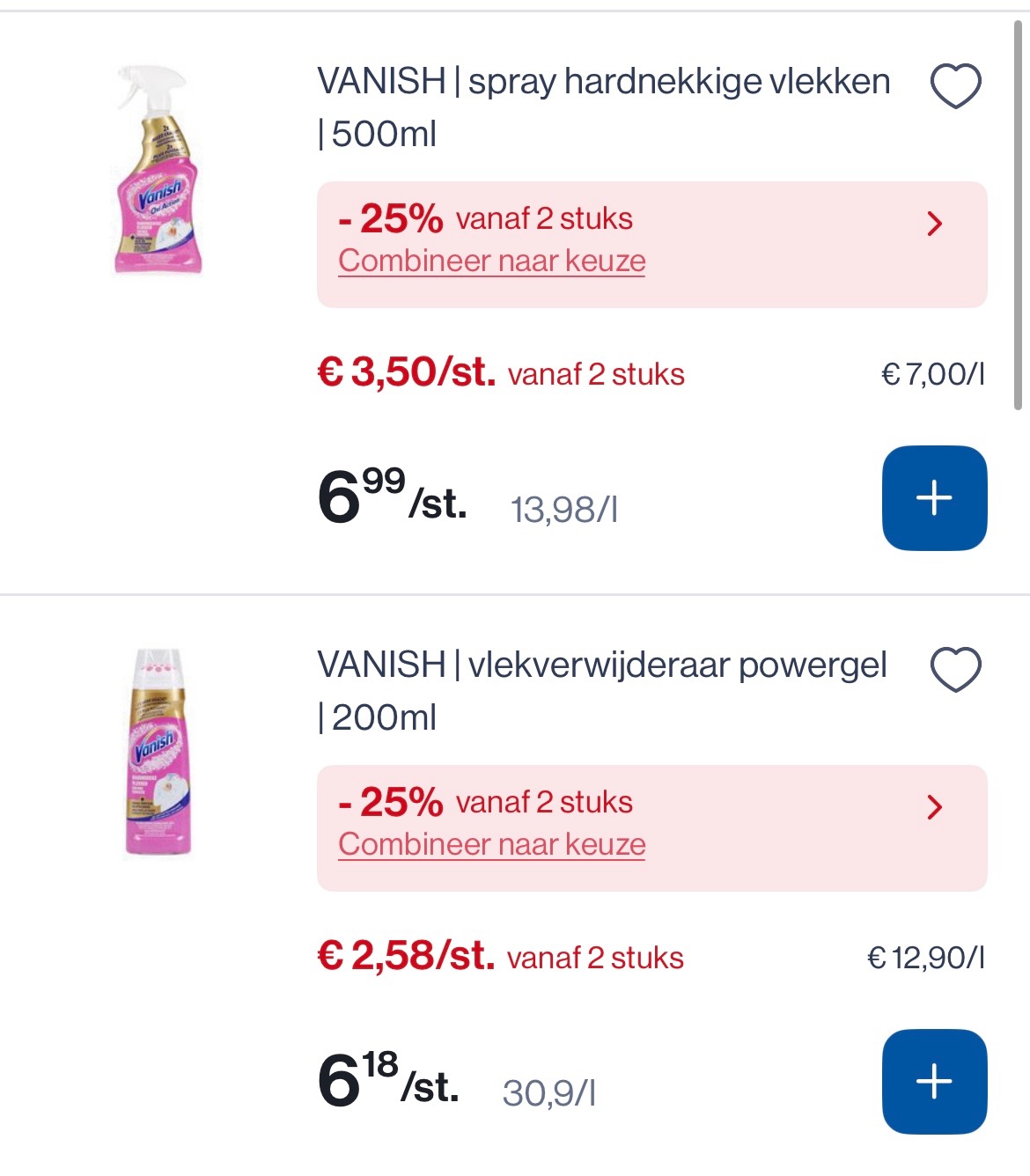This screenshot has height=1176, width=1030.
Task: Open the spray's 25% discount details via chevron
Action: tap(936, 224)
